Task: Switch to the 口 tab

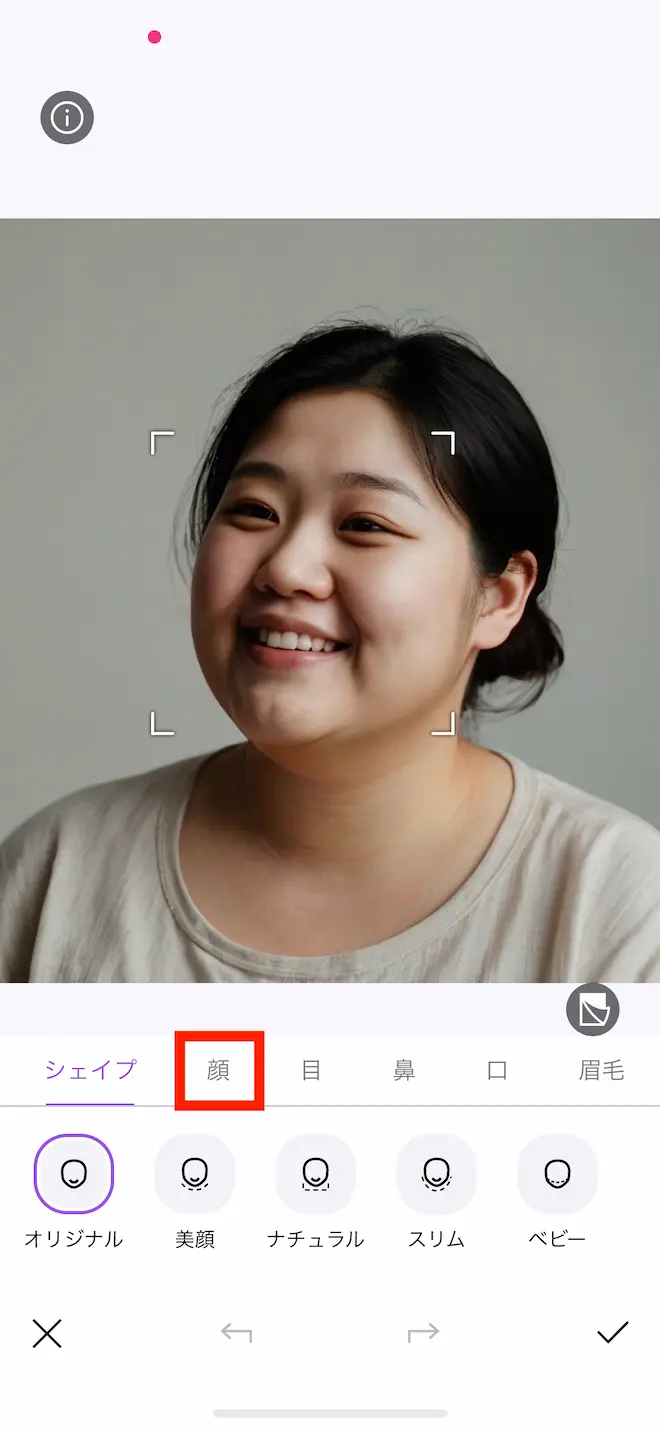Action: click(497, 1071)
